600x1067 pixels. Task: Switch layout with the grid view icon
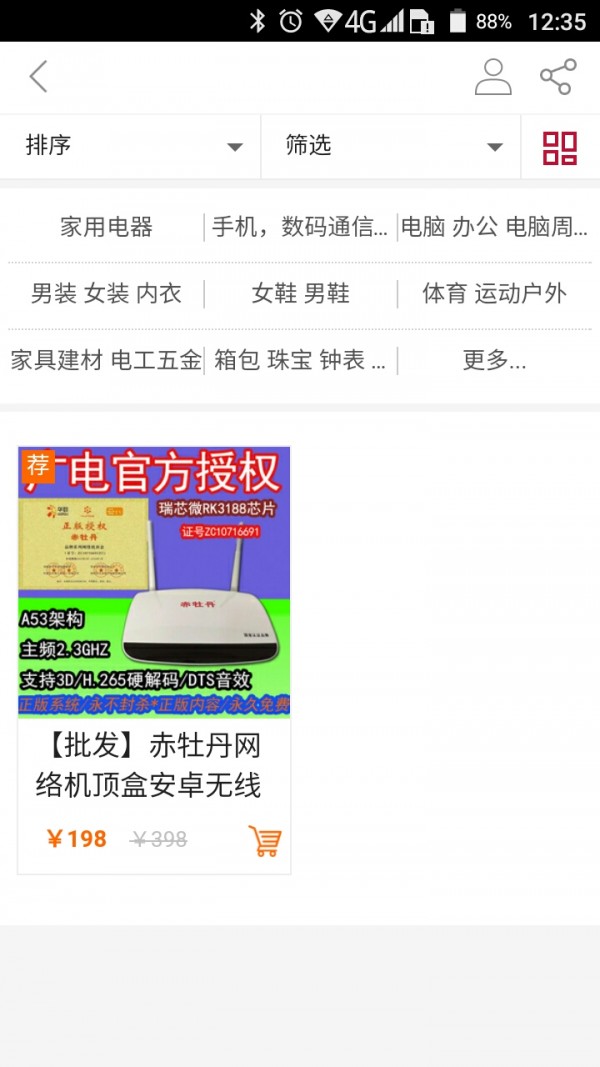[560, 148]
